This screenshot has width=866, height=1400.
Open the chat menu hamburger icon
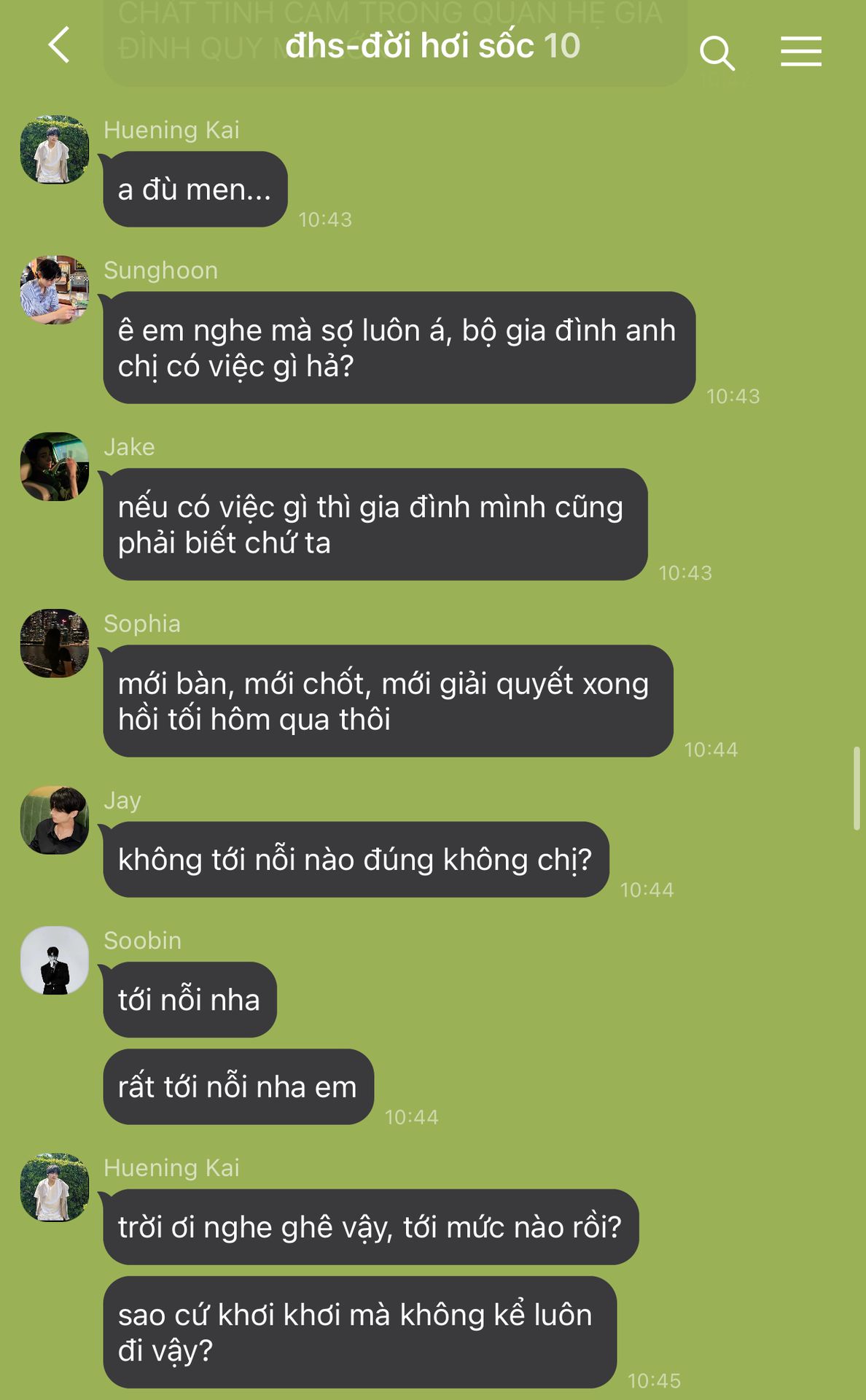(x=800, y=51)
